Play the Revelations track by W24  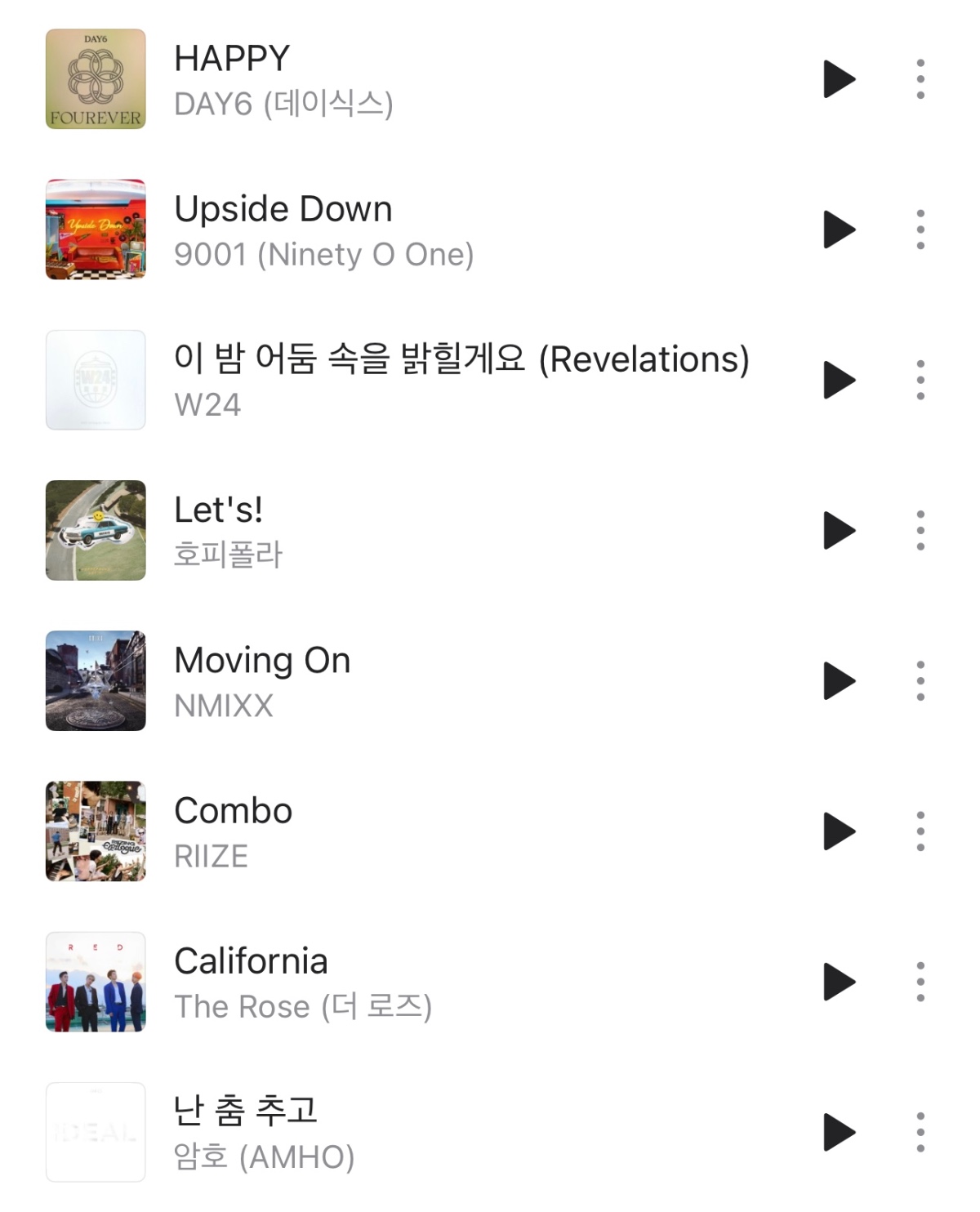click(839, 380)
